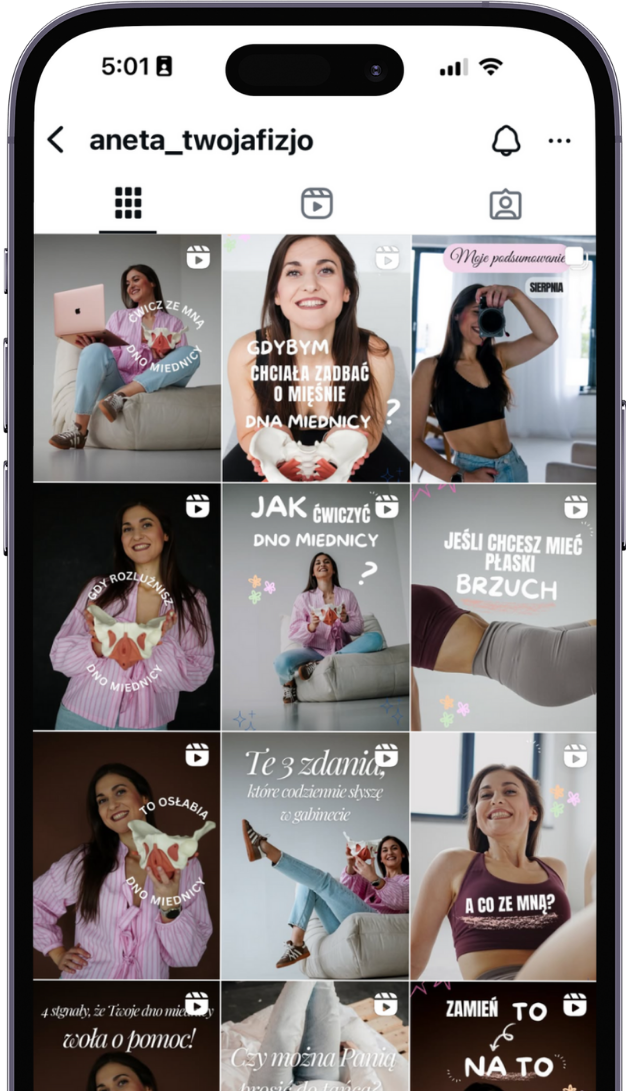Image resolution: width=626 pixels, height=1091 pixels.
Task: Open the 'Jeśli chcesz mieć płaski brzuch' reel
Action: pyautogui.click(x=503, y=607)
